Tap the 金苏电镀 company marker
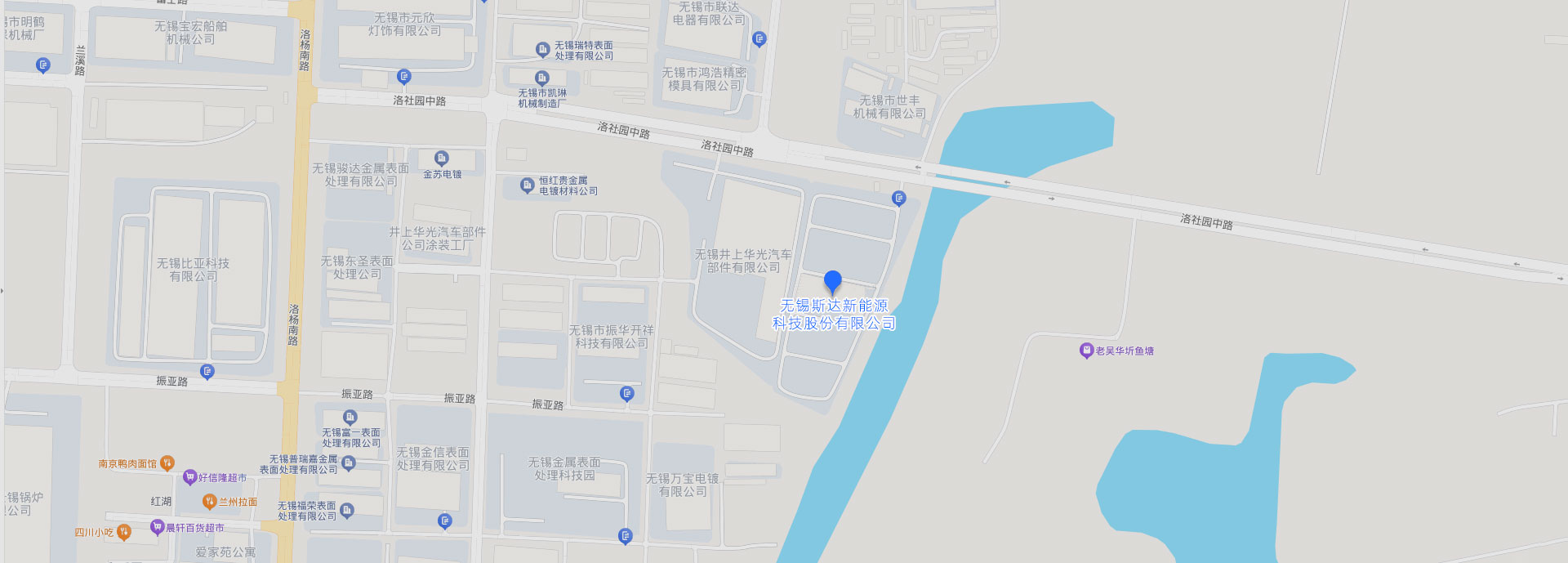The width and height of the screenshot is (1568, 563). 442,158
